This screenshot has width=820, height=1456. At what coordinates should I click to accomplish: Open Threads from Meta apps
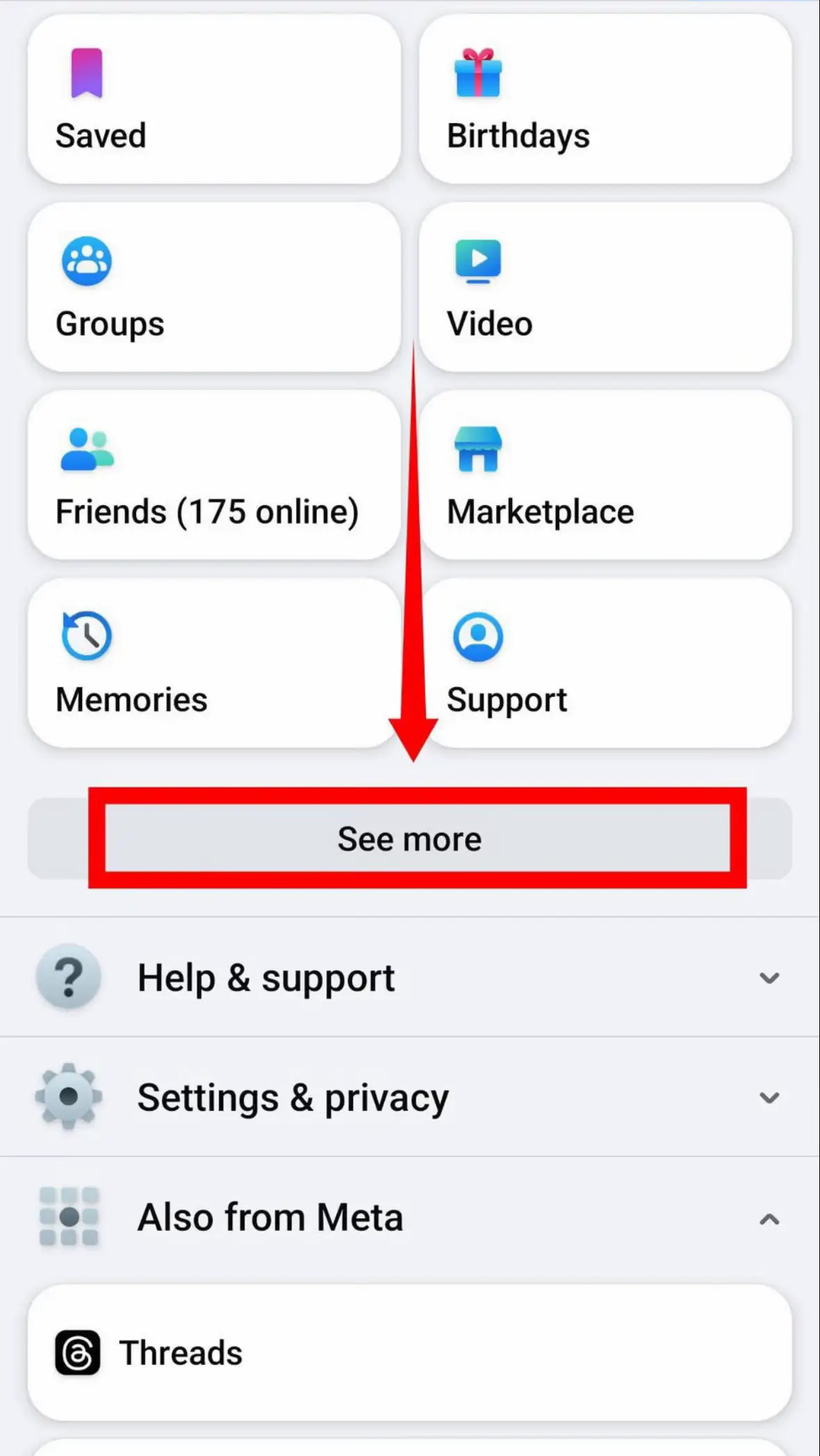click(x=410, y=1352)
